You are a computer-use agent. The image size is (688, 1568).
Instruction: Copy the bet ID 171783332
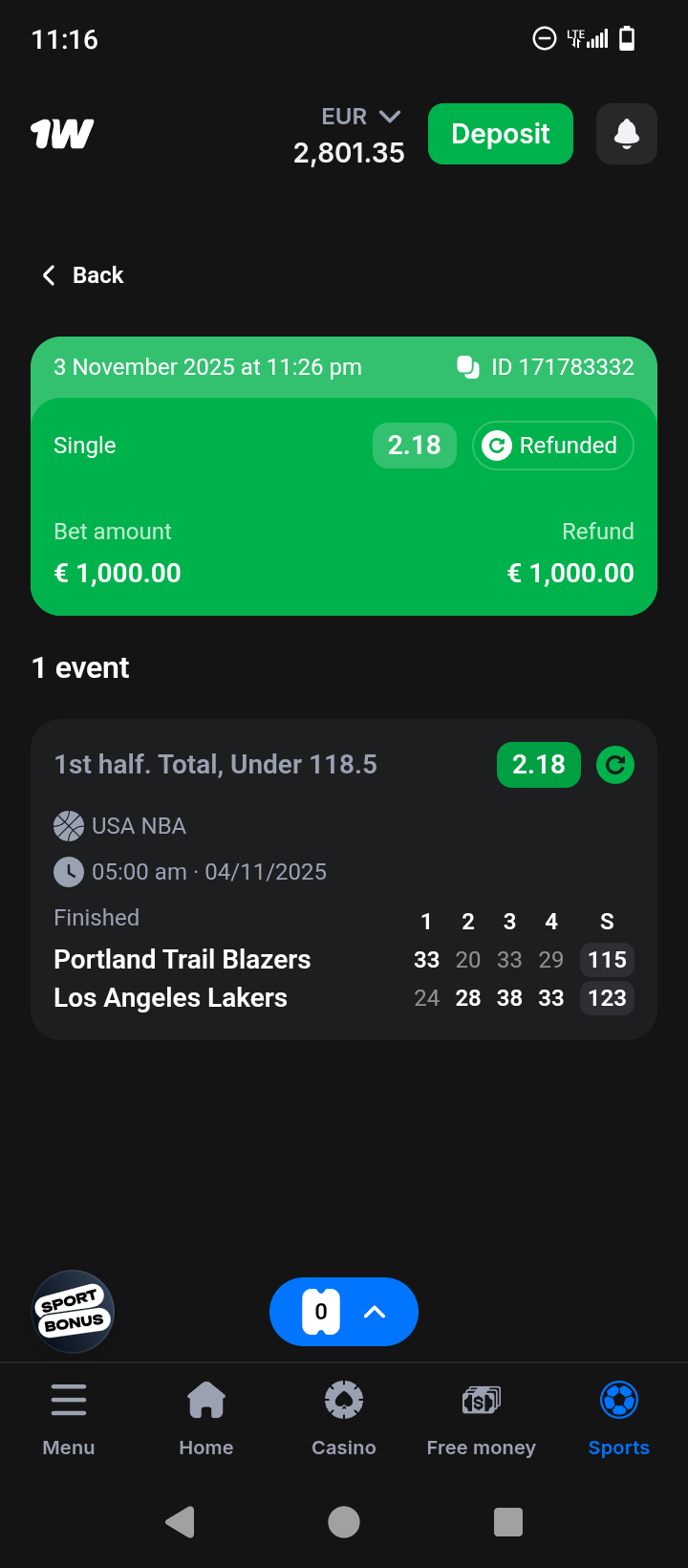point(468,367)
